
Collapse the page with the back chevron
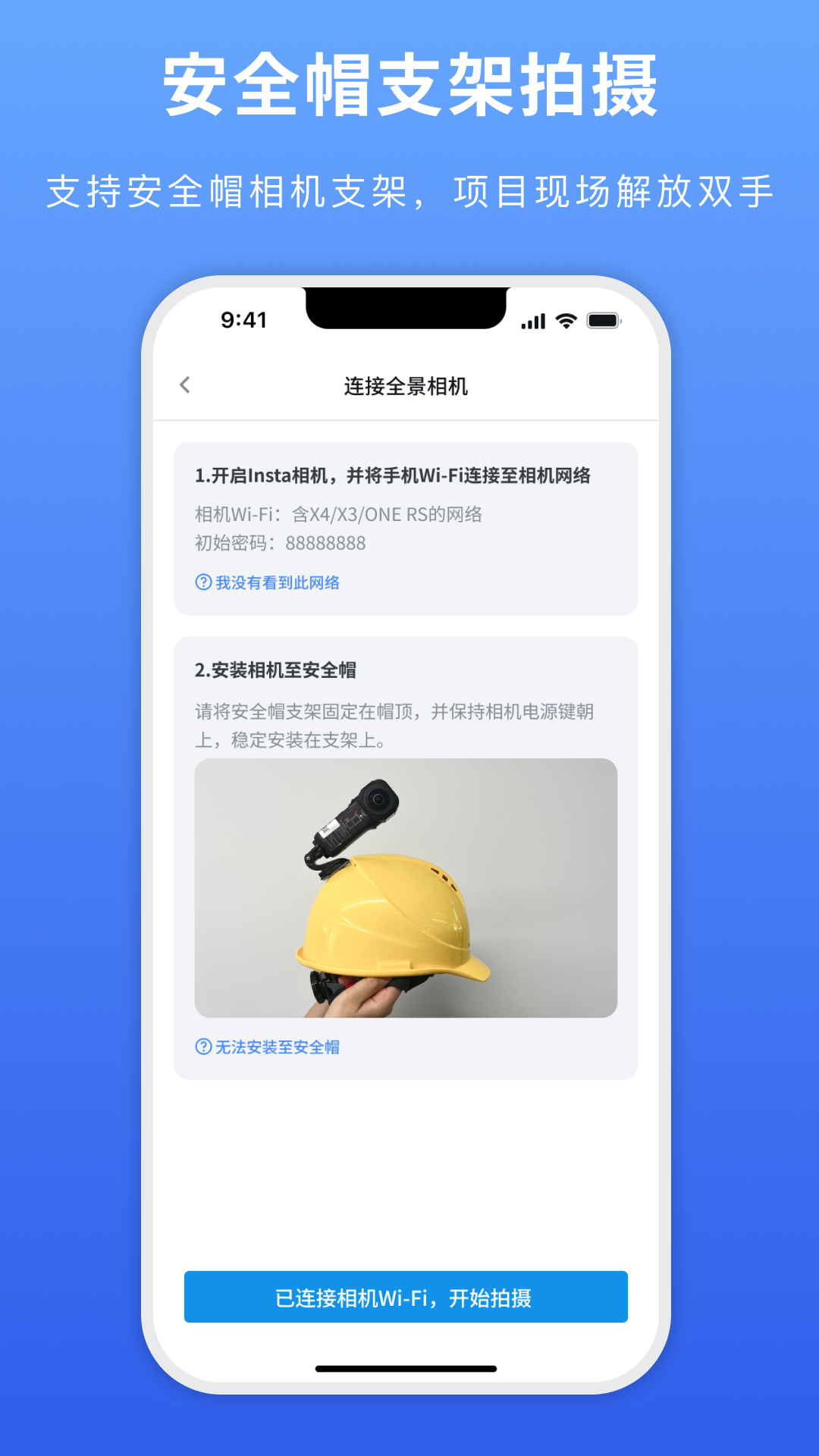184,385
